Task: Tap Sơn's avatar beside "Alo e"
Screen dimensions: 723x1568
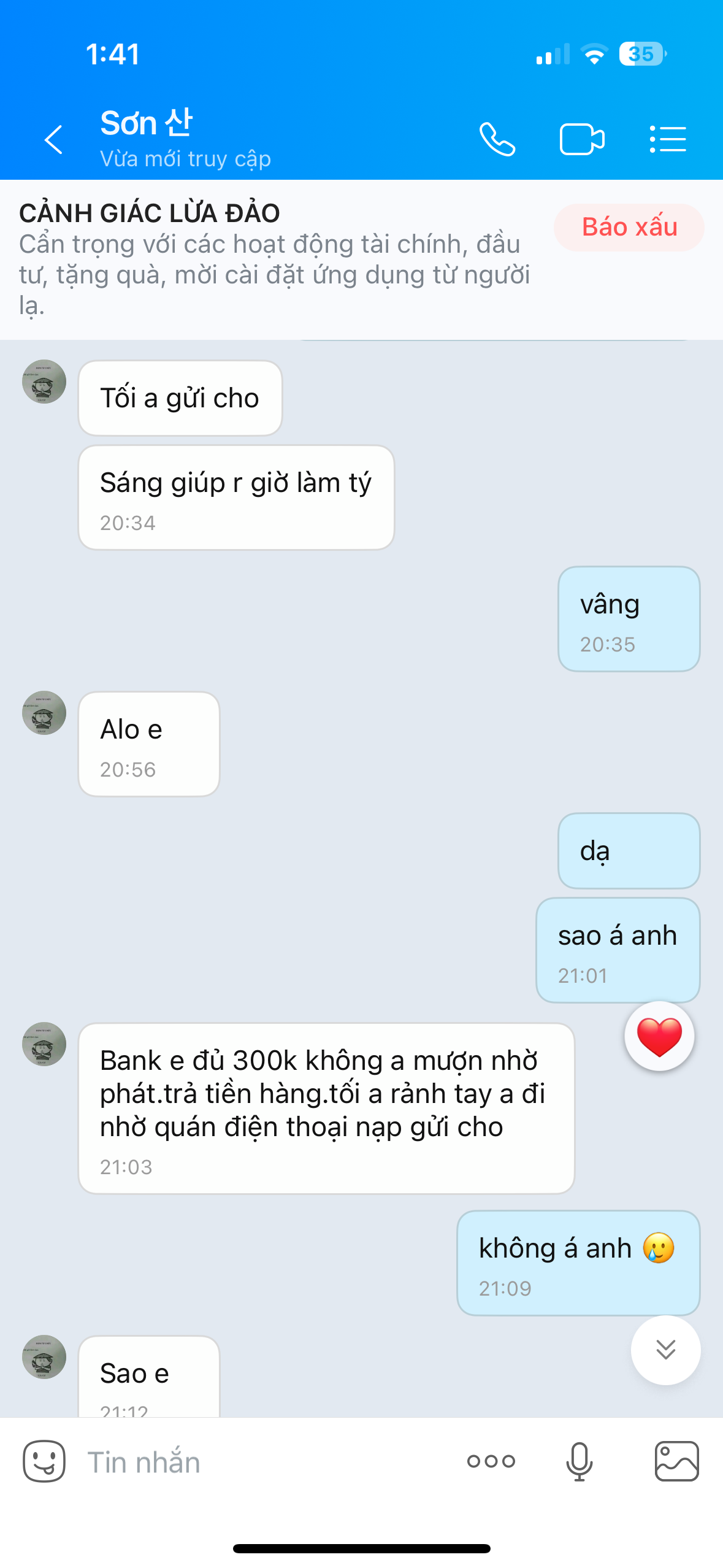Action: pyautogui.click(x=44, y=713)
